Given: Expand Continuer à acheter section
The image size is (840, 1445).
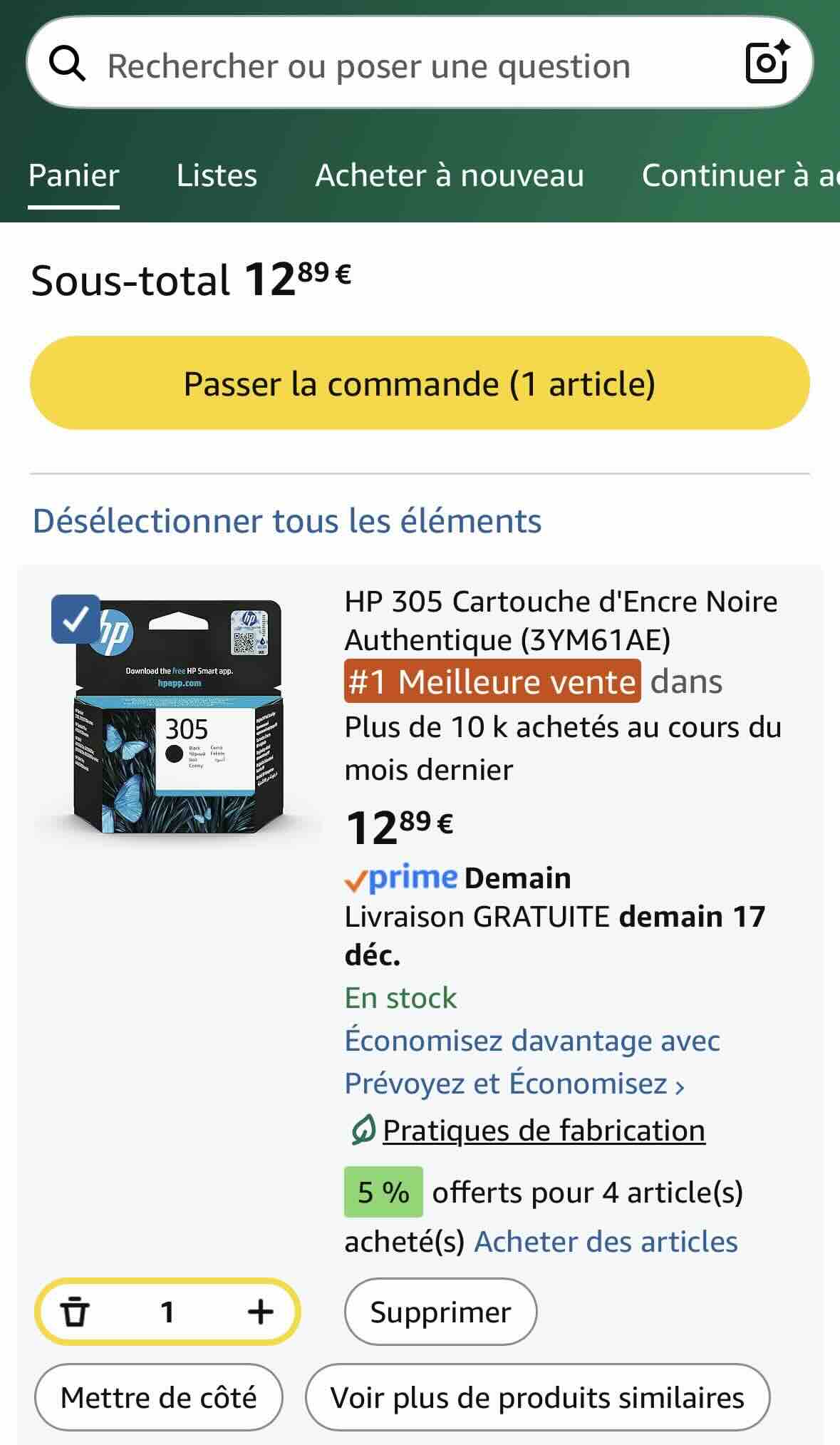Looking at the screenshot, I should click(741, 175).
